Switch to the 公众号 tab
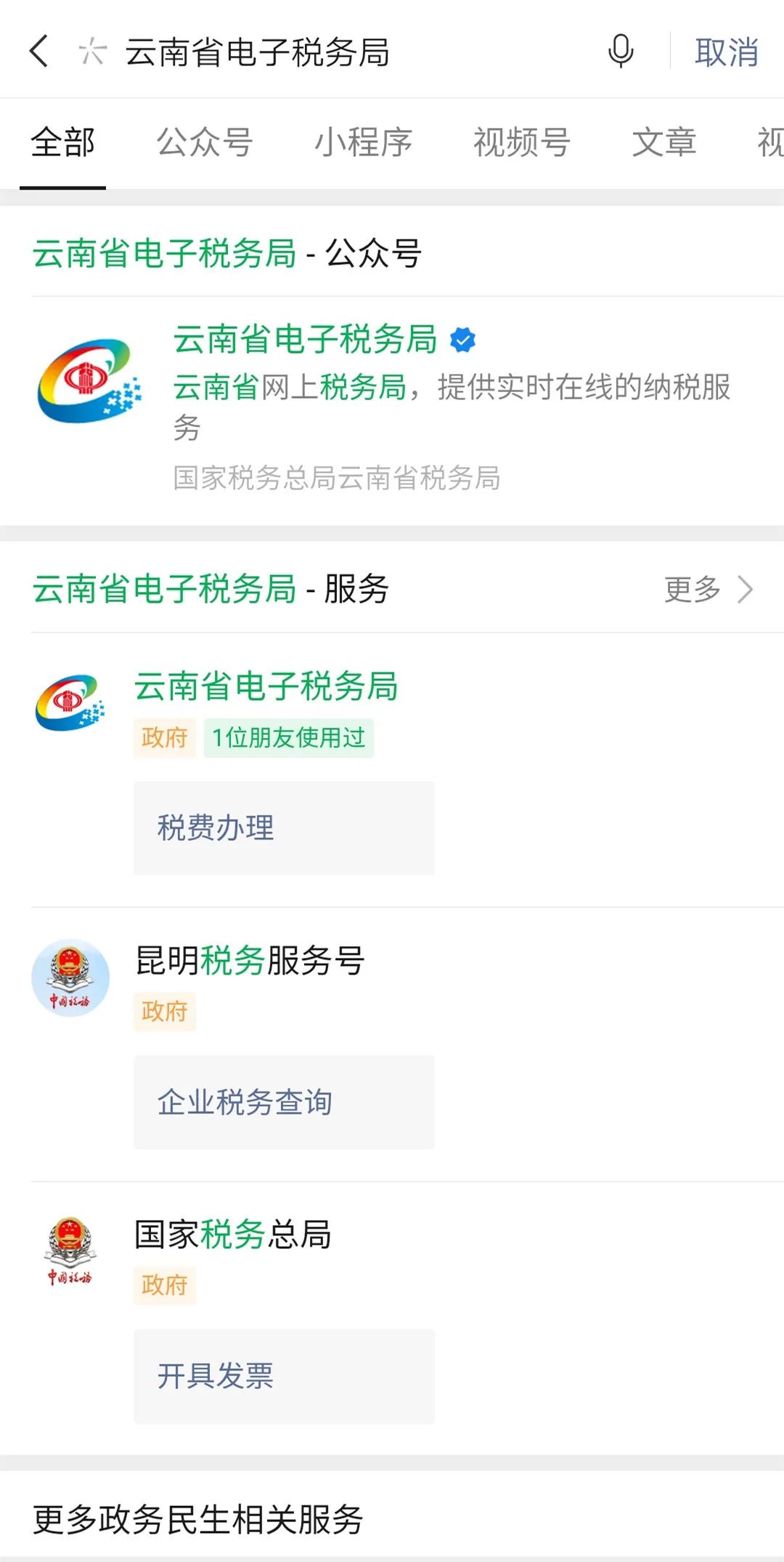 tap(205, 142)
